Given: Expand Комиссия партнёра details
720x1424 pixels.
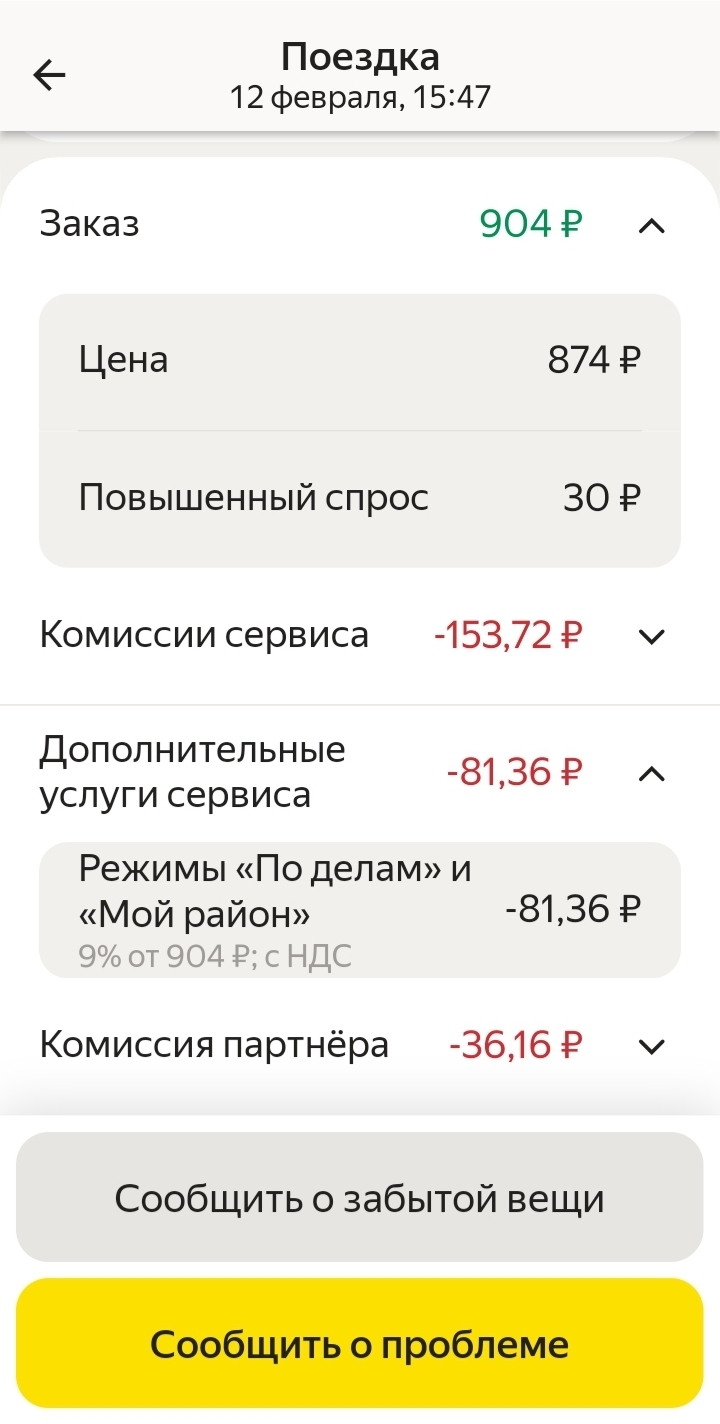Looking at the screenshot, I should click(651, 1046).
